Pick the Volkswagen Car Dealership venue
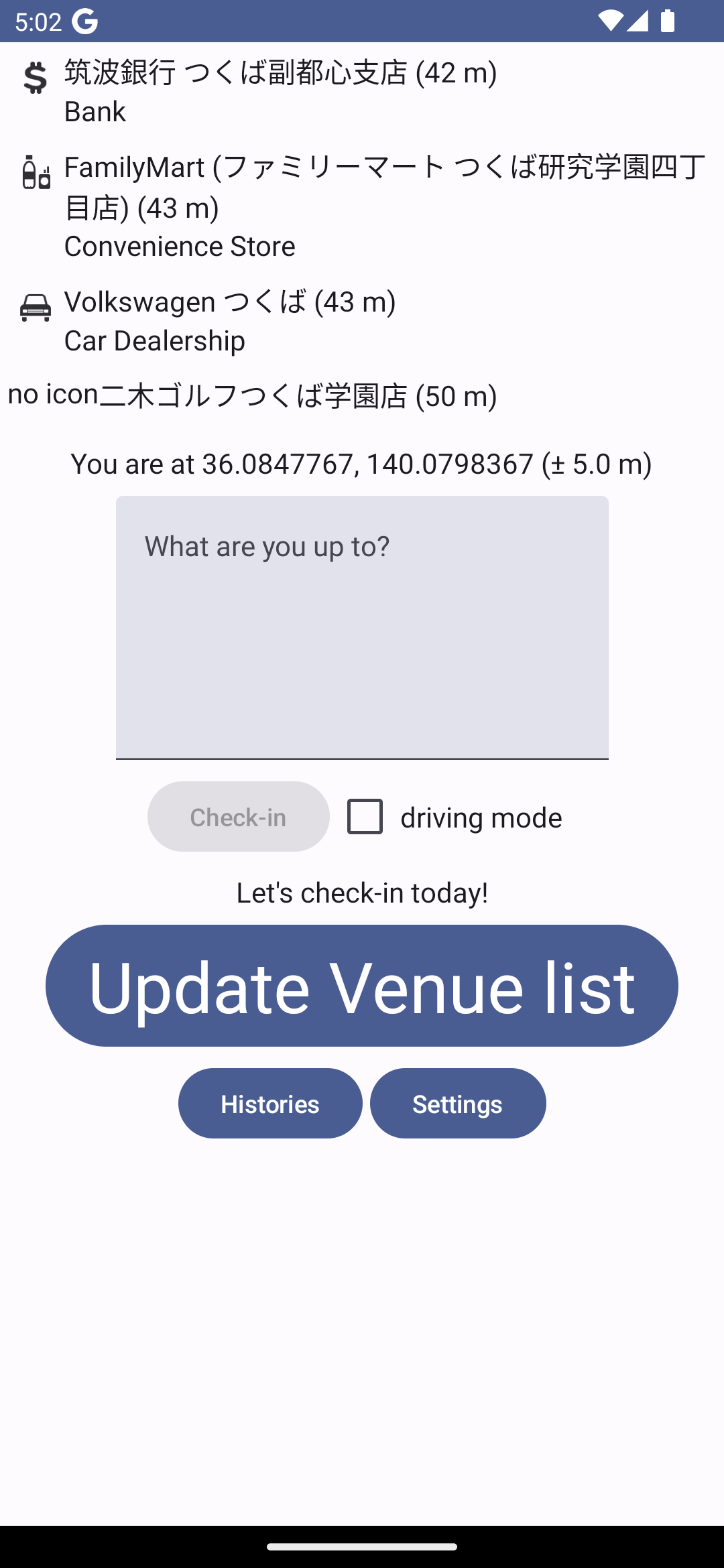Viewport: 724px width, 1568px height. 229,321
